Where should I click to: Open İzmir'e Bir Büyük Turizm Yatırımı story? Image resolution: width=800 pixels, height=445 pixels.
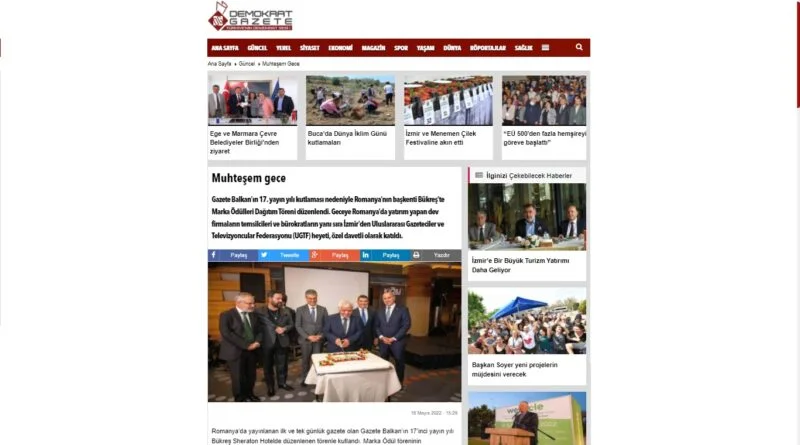click(519, 264)
